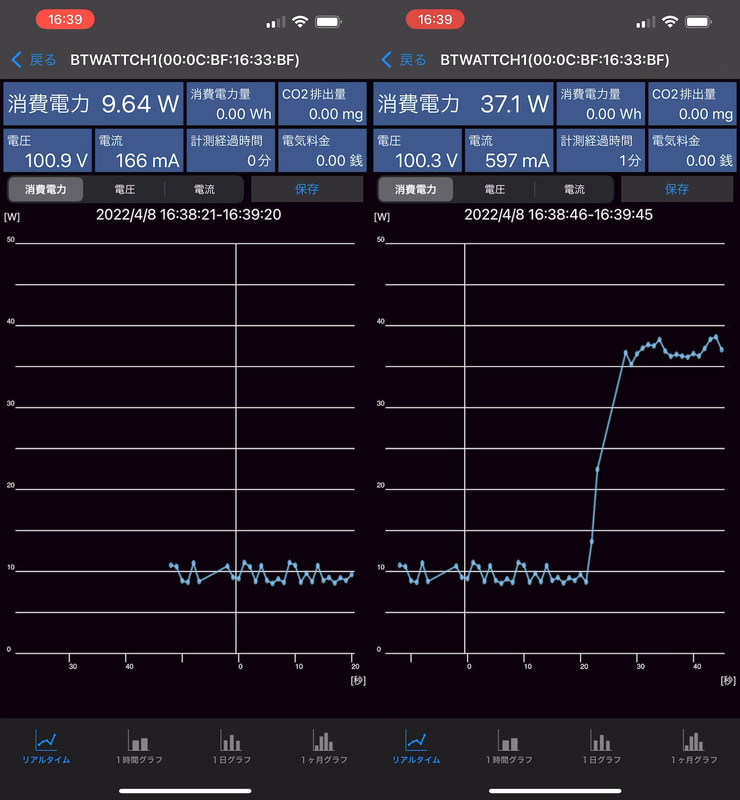Image resolution: width=740 pixels, height=800 pixels.
Task: Open the 1時間グラフ icon on the right screen
Action: coord(507,742)
